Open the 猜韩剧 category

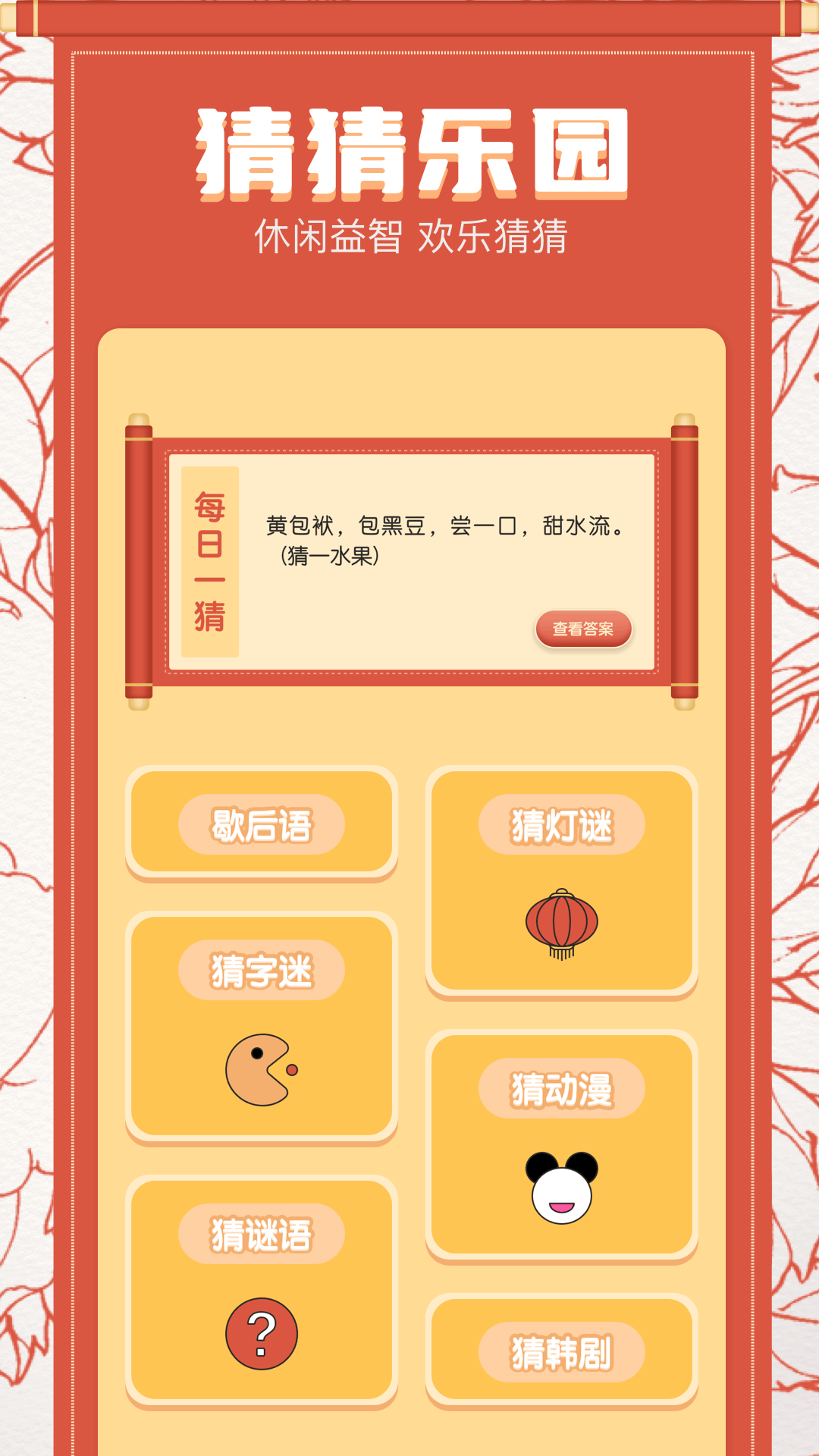pyautogui.click(x=561, y=1351)
